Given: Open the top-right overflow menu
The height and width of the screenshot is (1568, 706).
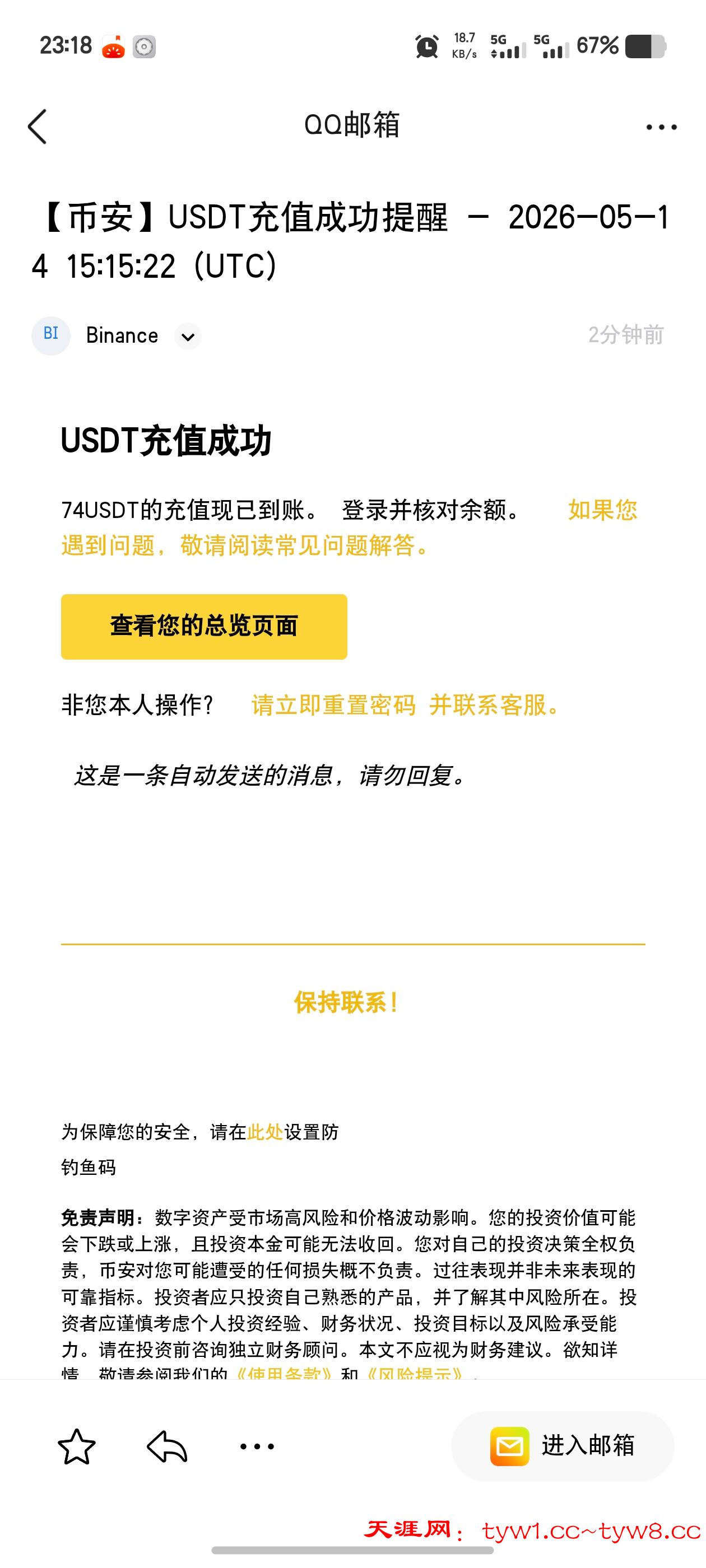Looking at the screenshot, I should point(662,127).
